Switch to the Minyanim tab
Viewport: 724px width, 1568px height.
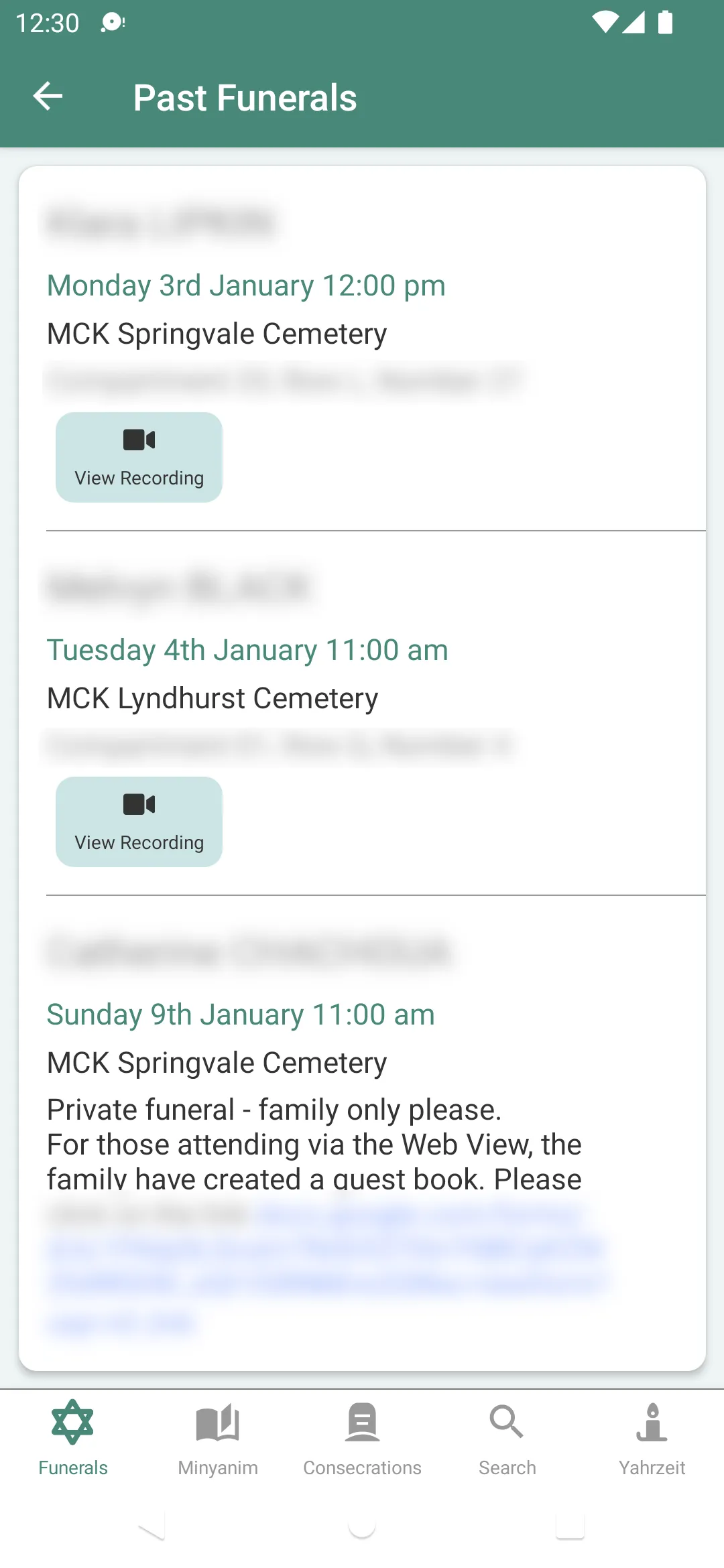[217, 1438]
